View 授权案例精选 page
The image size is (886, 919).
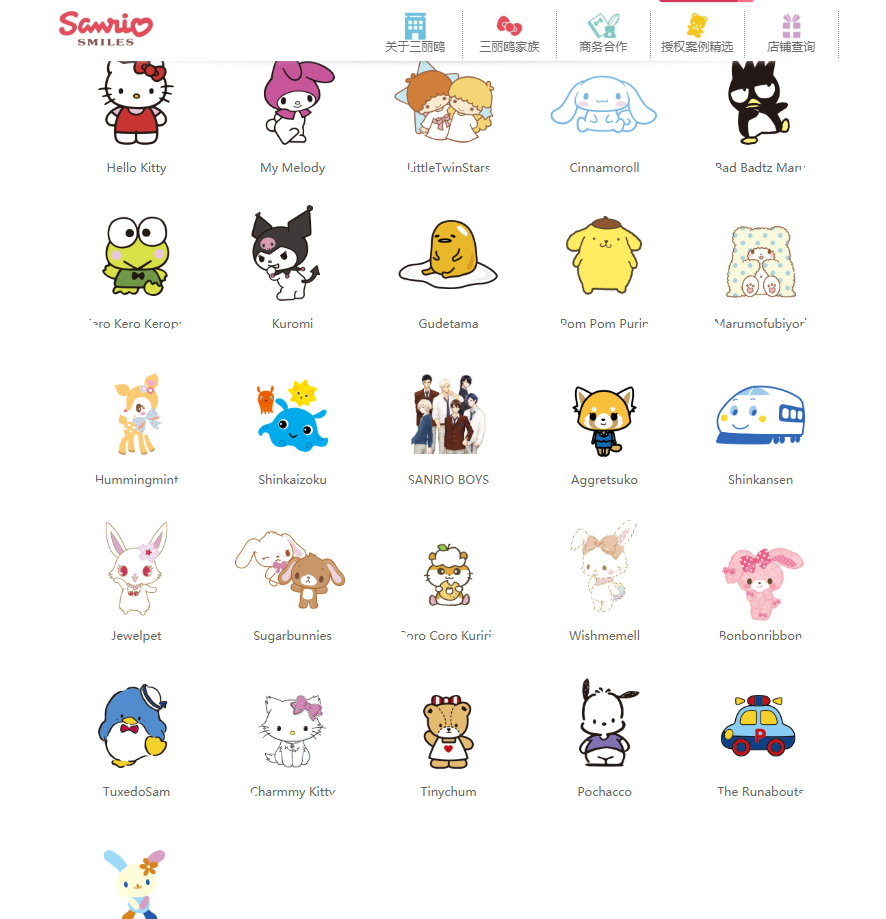coord(697,34)
